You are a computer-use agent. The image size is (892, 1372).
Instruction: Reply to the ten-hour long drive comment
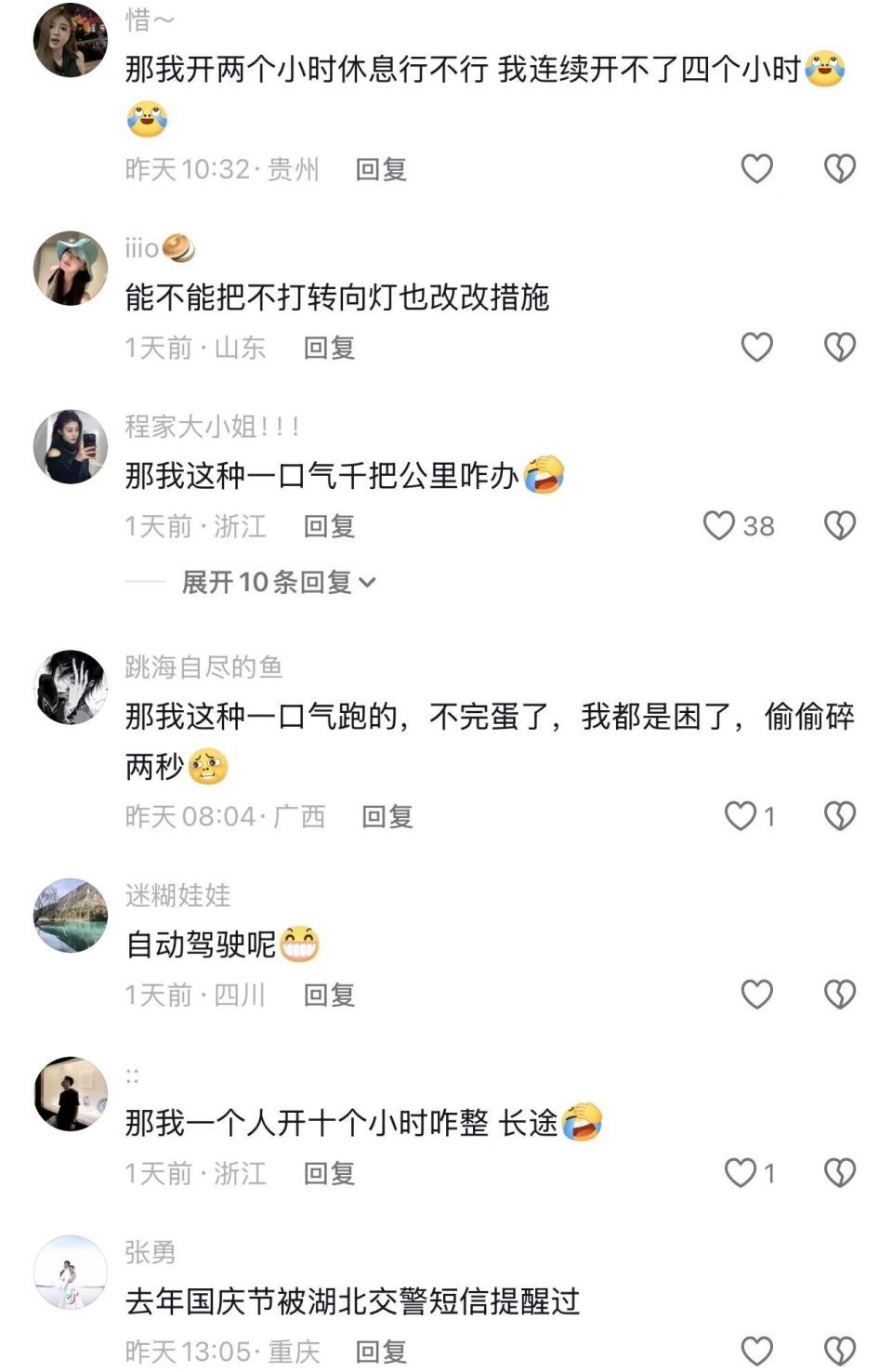329,1173
